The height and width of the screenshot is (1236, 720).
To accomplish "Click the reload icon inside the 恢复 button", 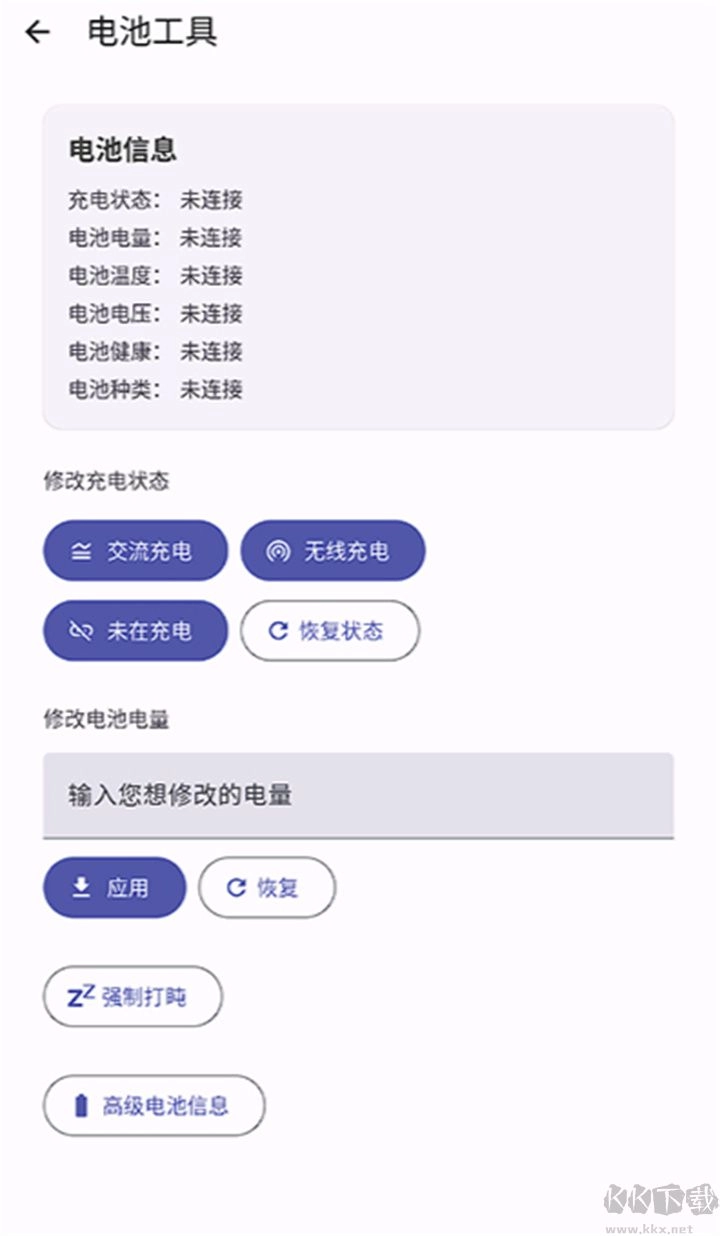I will (x=234, y=886).
